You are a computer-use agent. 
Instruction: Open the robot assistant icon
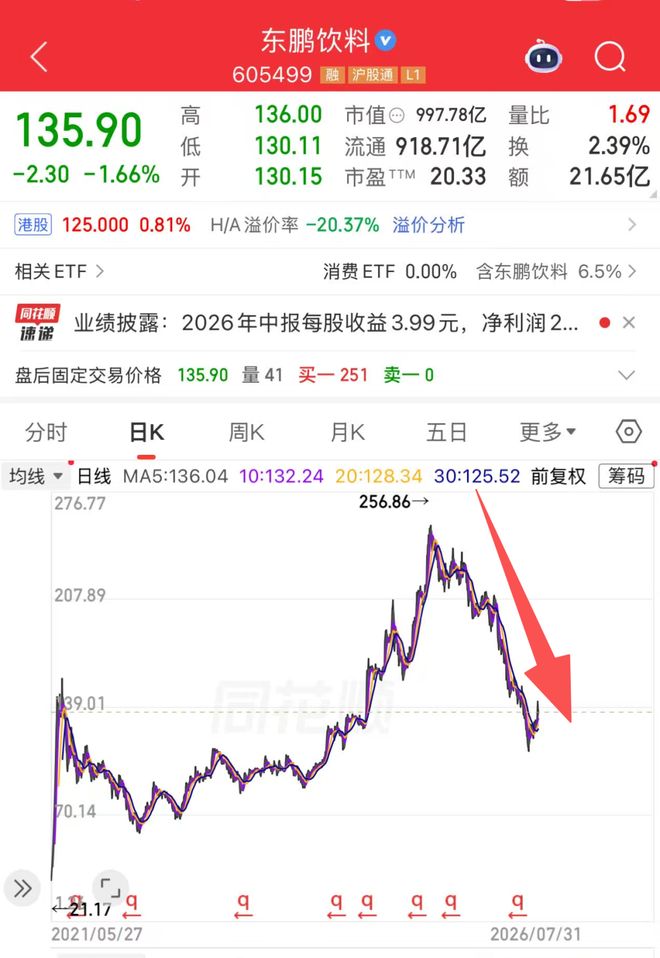(543, 57)
